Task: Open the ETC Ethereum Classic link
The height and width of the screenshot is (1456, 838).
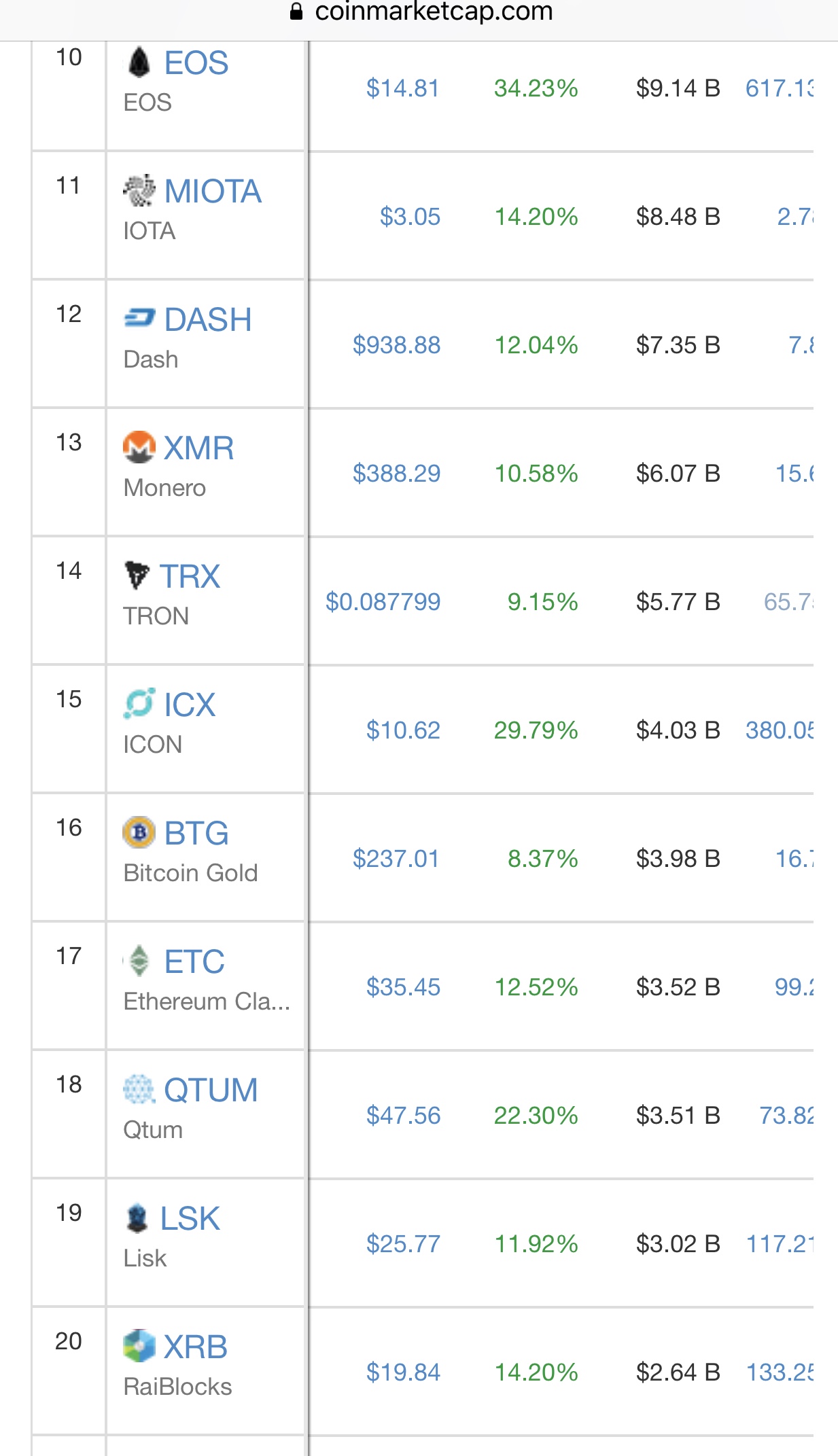Action: [x=194, y=962]
